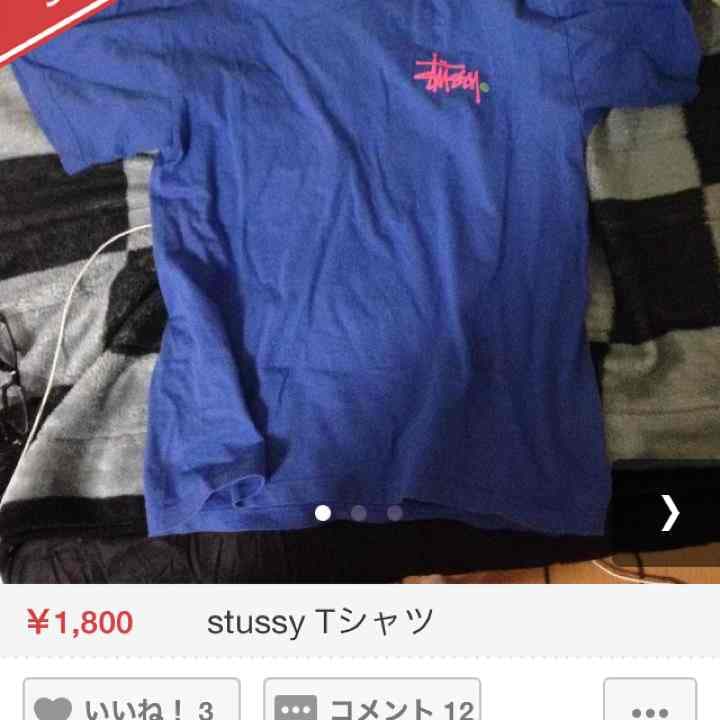Like this stussy T-shirt listing
The width and height of the screenshot is (720, 720).
tap(131, 704)
